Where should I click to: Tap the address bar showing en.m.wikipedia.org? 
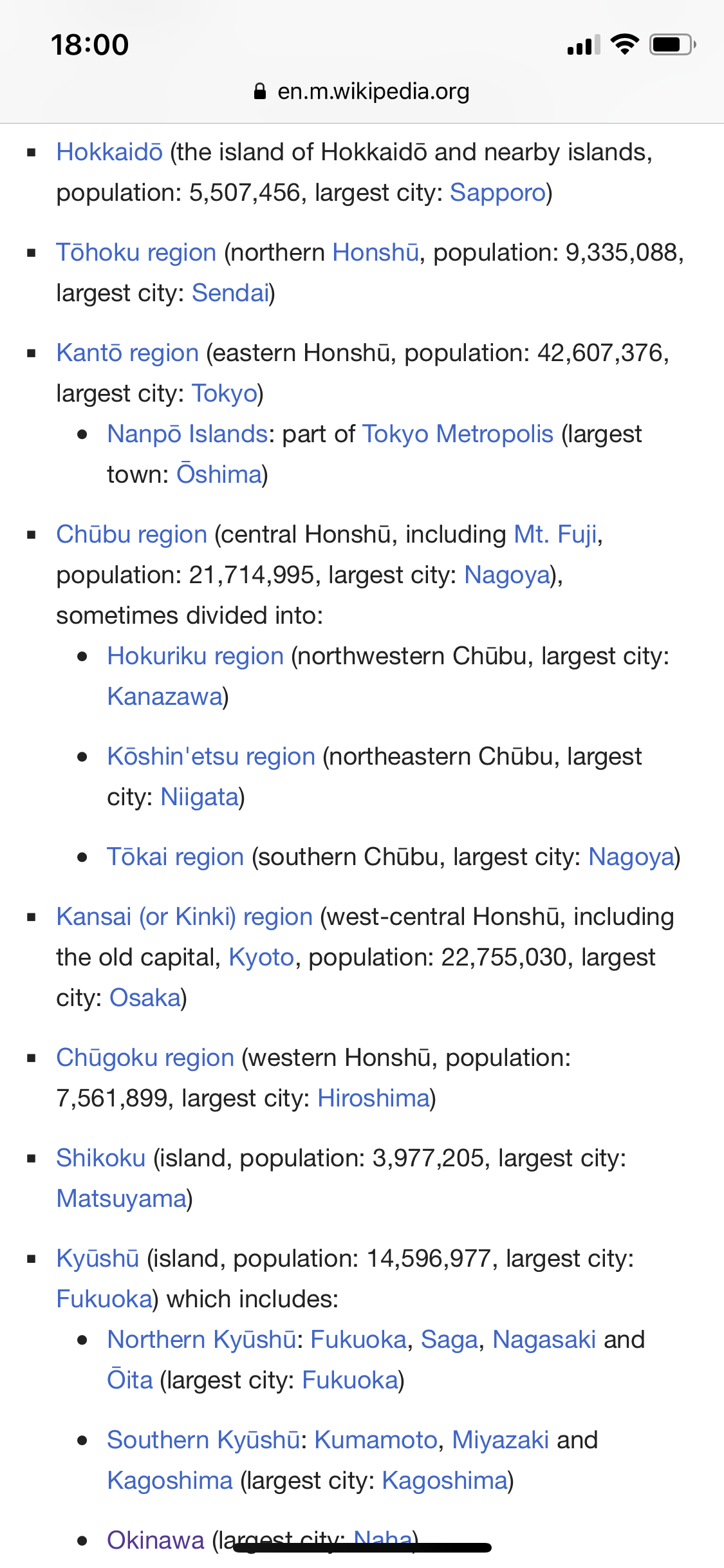(x=362, y=92)
